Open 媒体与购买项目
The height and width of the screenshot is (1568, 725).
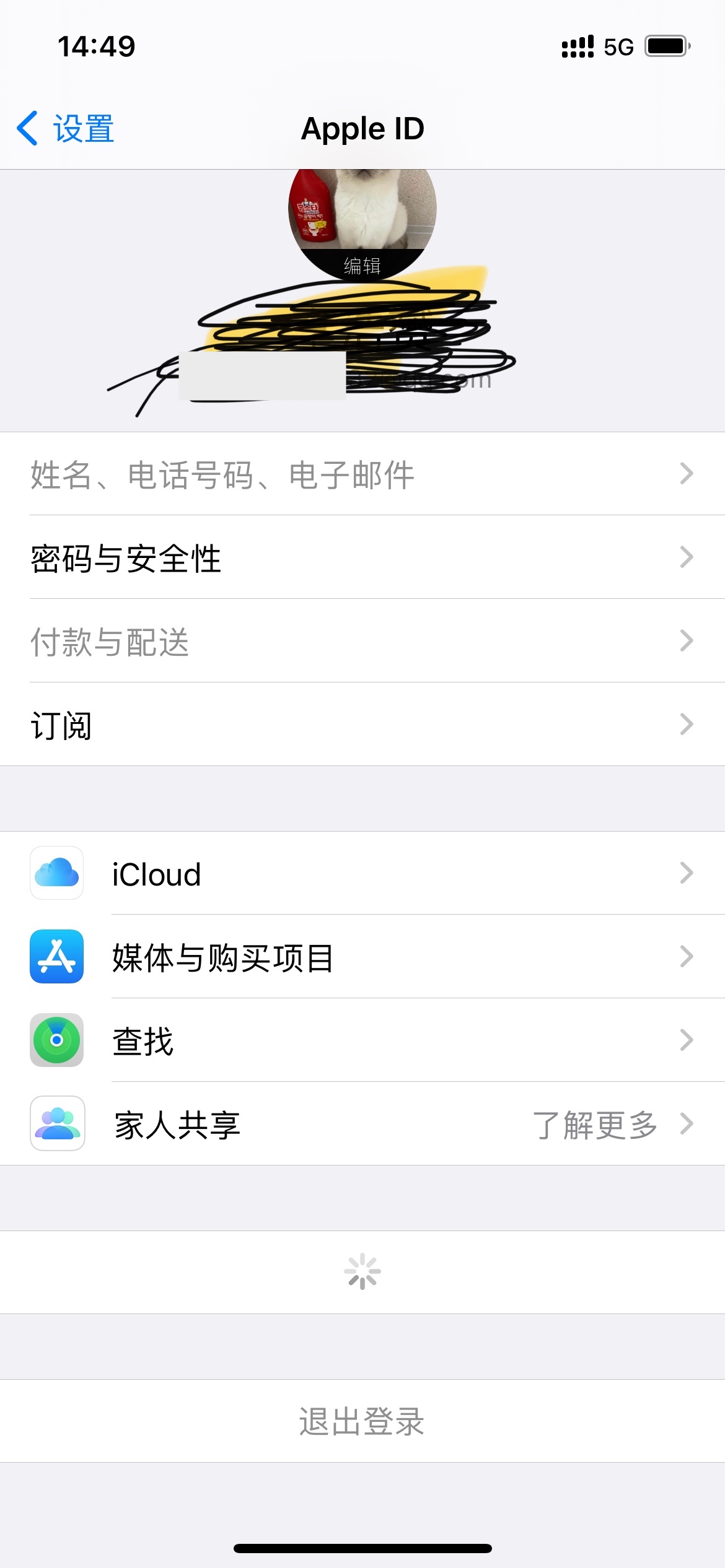click(x=362, y=957)
